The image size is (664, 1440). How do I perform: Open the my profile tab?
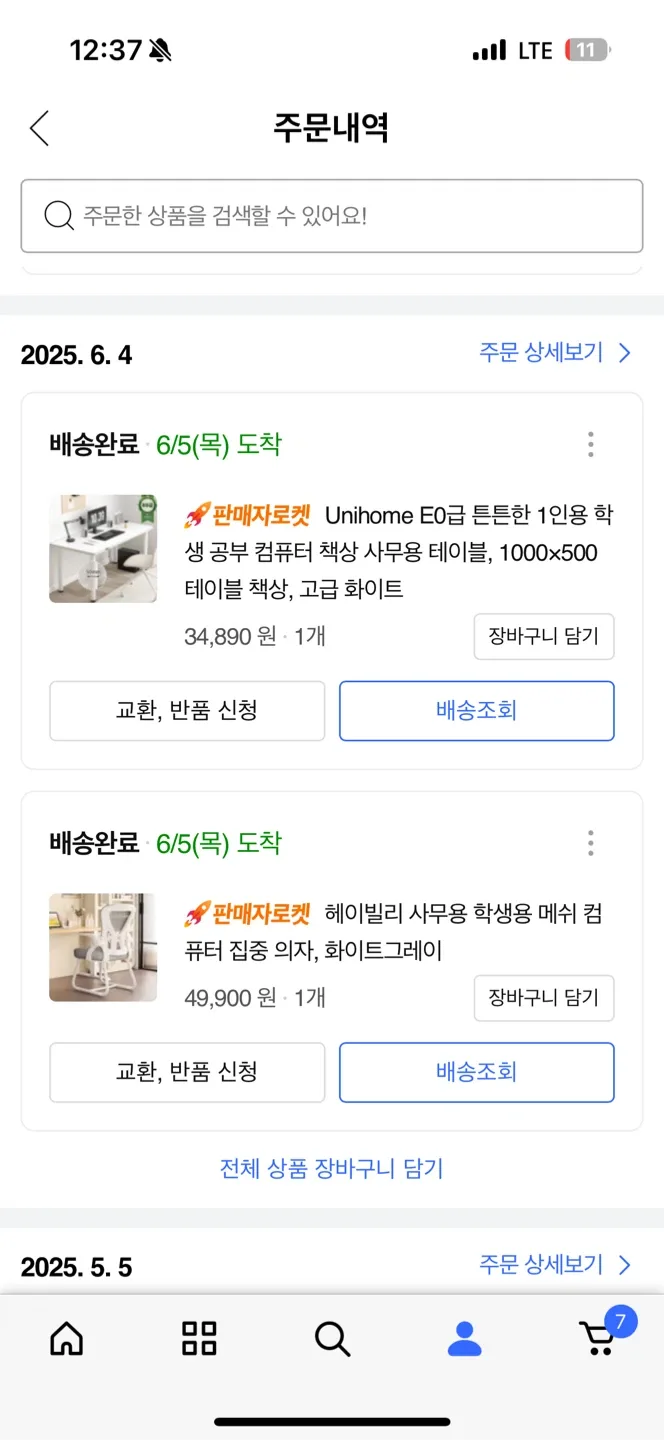tap(464, 1338)
